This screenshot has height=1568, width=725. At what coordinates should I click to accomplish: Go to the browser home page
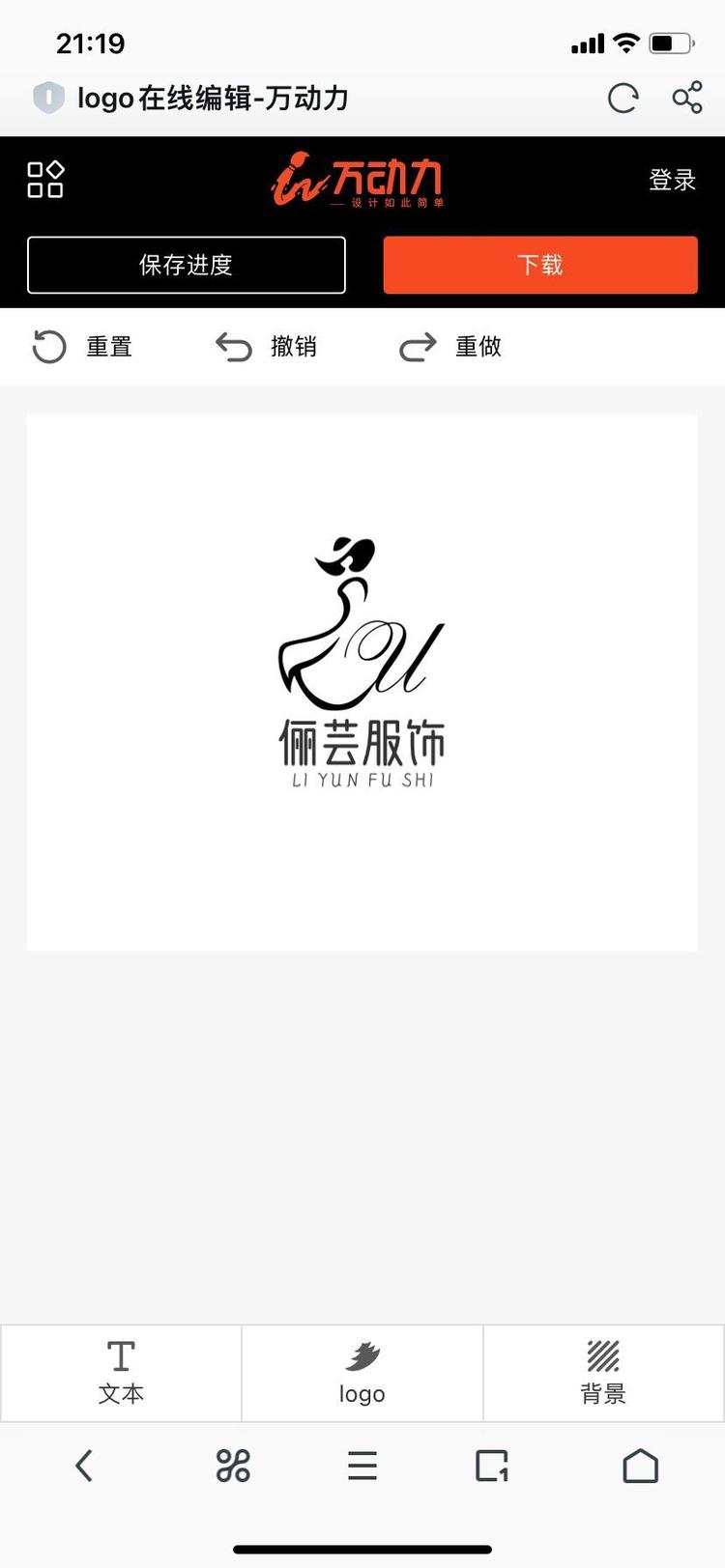[x=640, y=1466]
